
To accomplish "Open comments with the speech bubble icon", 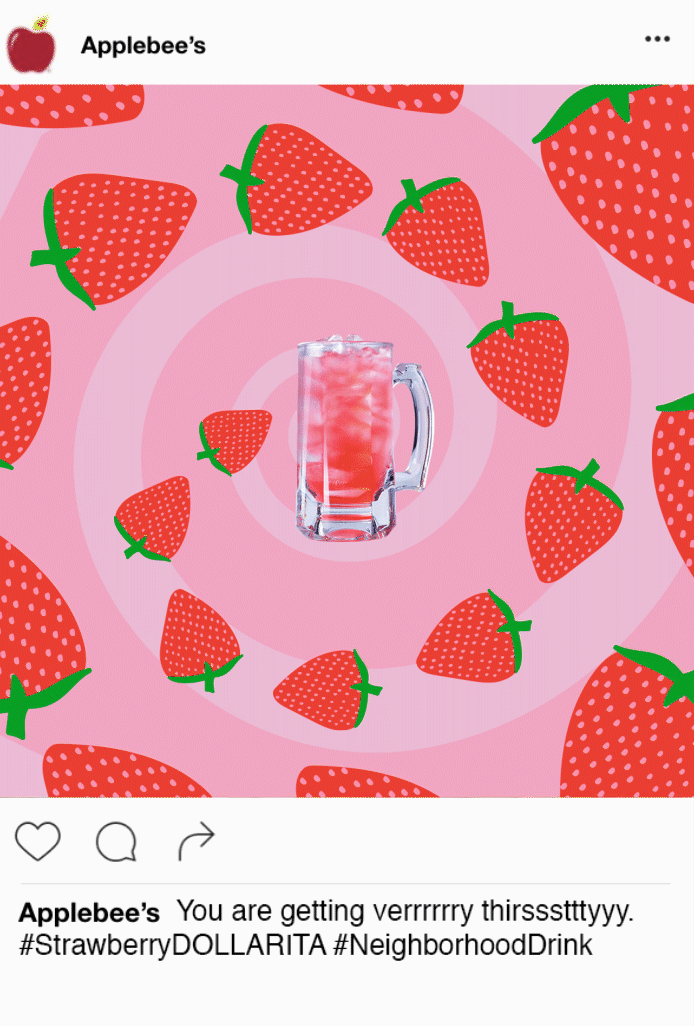I will pos(116,842).
